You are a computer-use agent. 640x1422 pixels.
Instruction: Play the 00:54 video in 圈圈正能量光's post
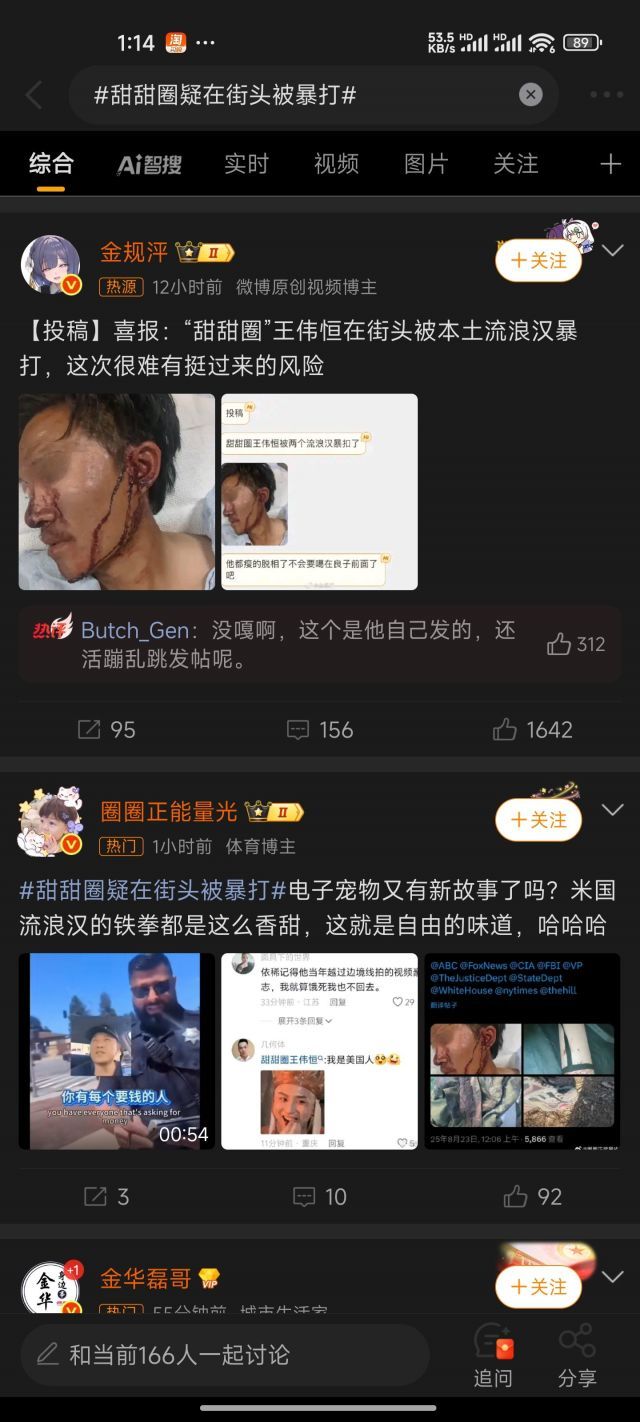point(117,1051)
